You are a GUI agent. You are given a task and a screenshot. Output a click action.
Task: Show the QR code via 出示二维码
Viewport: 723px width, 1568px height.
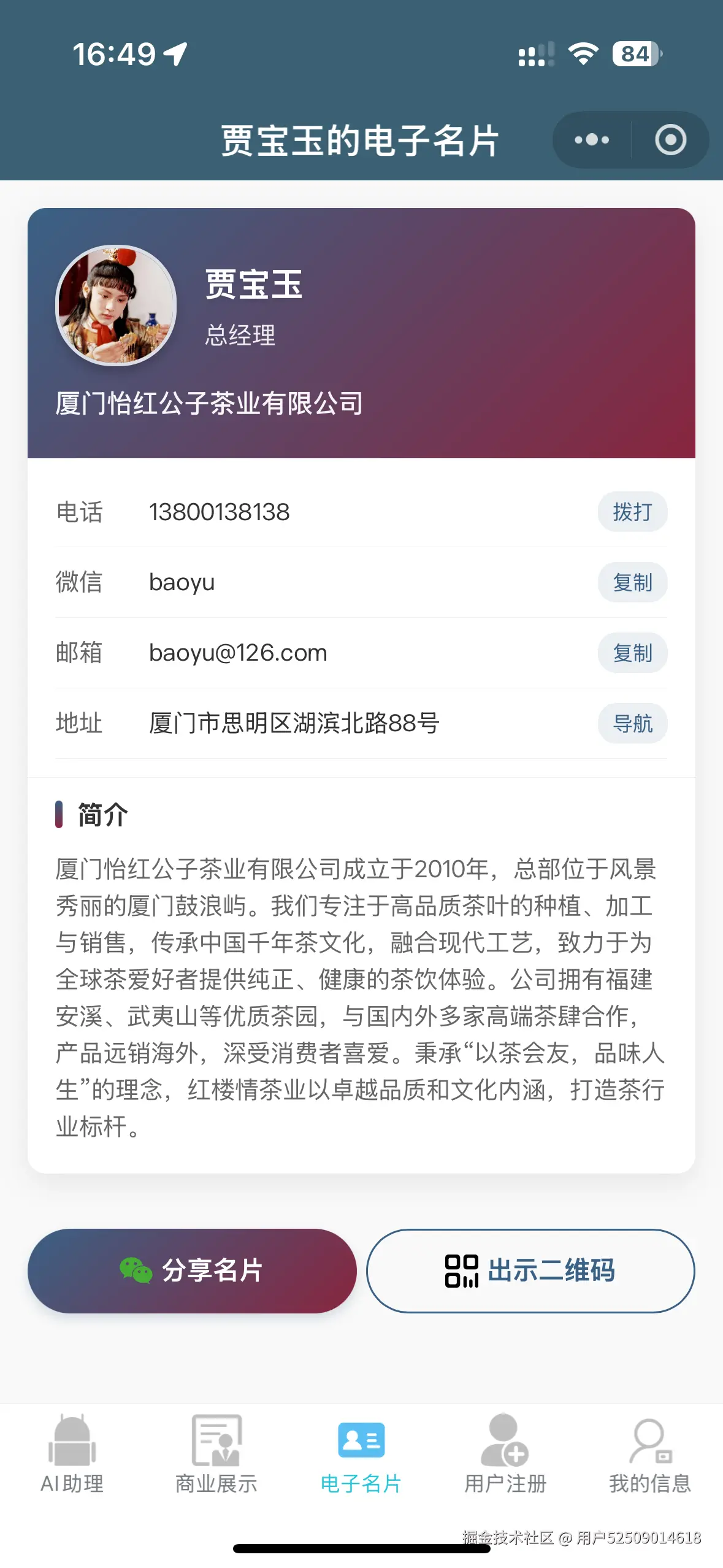pyautogui.click(x=530, y=1270)
